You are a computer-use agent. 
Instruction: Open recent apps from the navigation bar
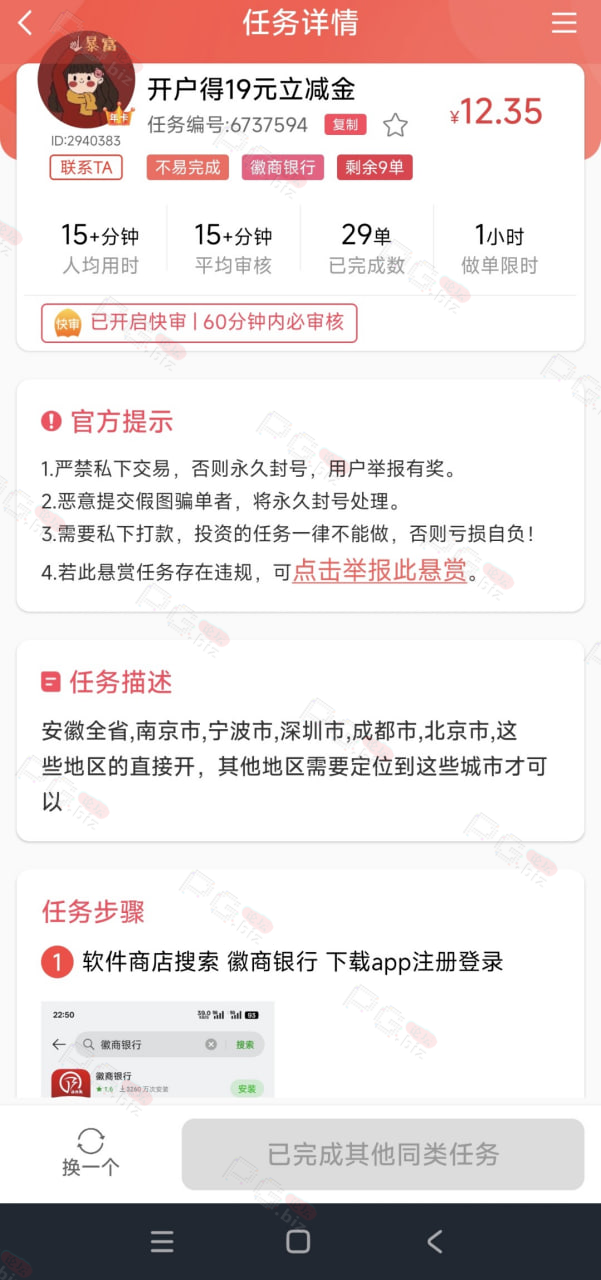click(x=162, y=1241)
